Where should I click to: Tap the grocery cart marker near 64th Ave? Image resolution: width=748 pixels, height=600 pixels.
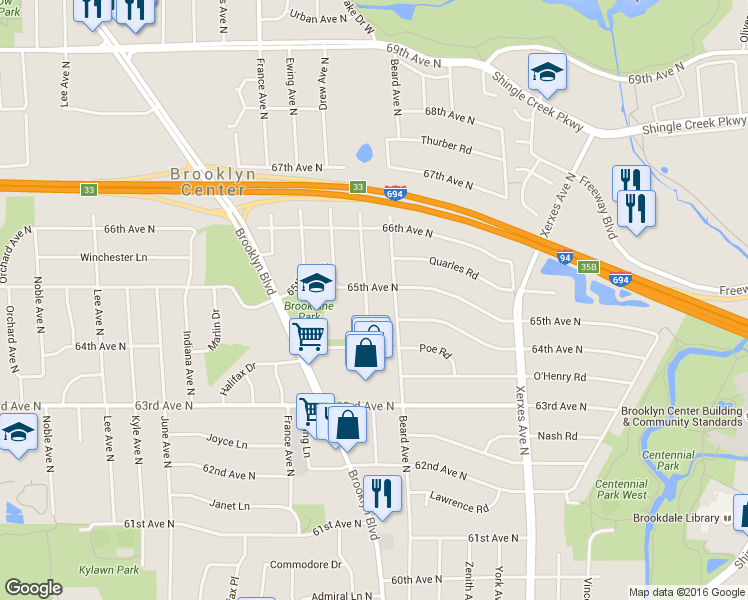coord(308,335)
